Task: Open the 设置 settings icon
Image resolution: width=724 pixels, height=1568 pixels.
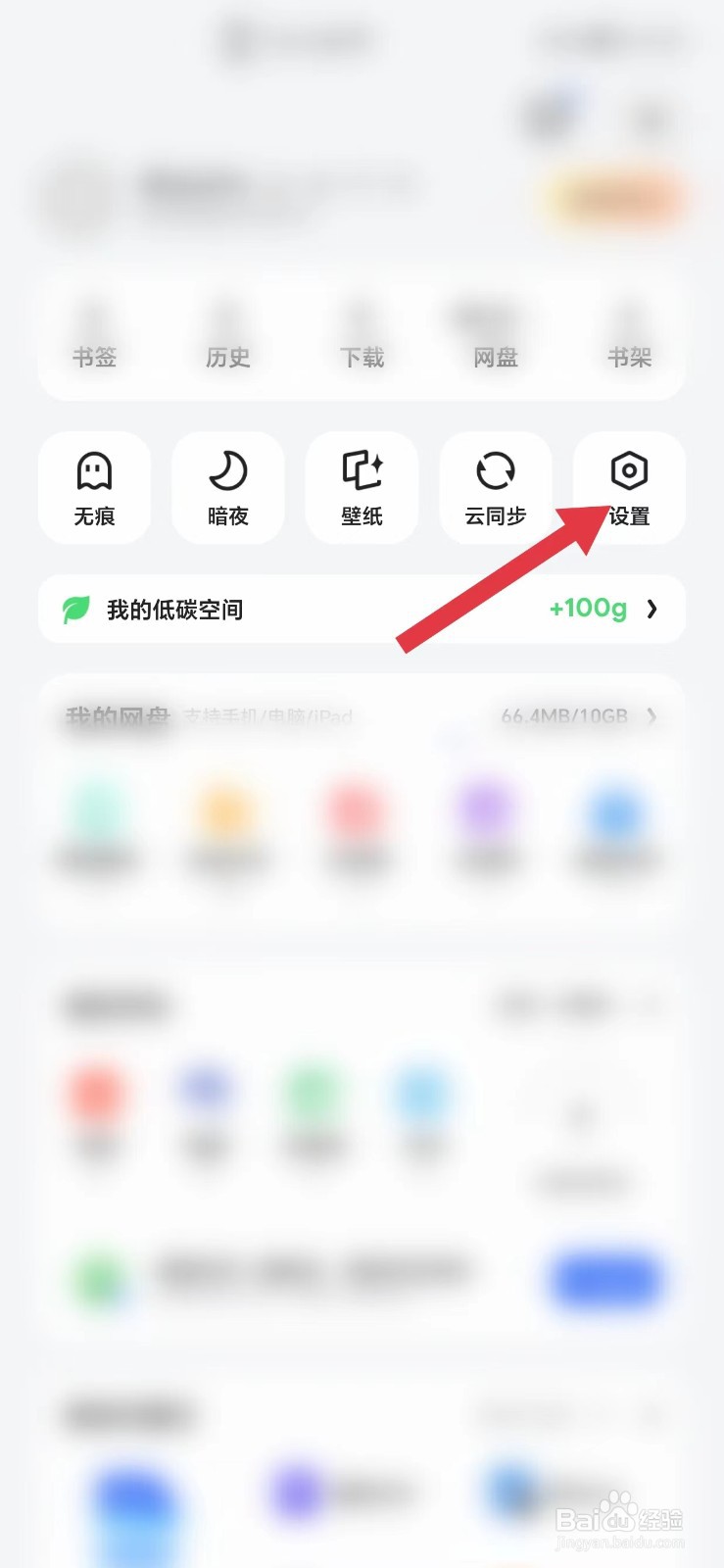Action: (628, 488)
